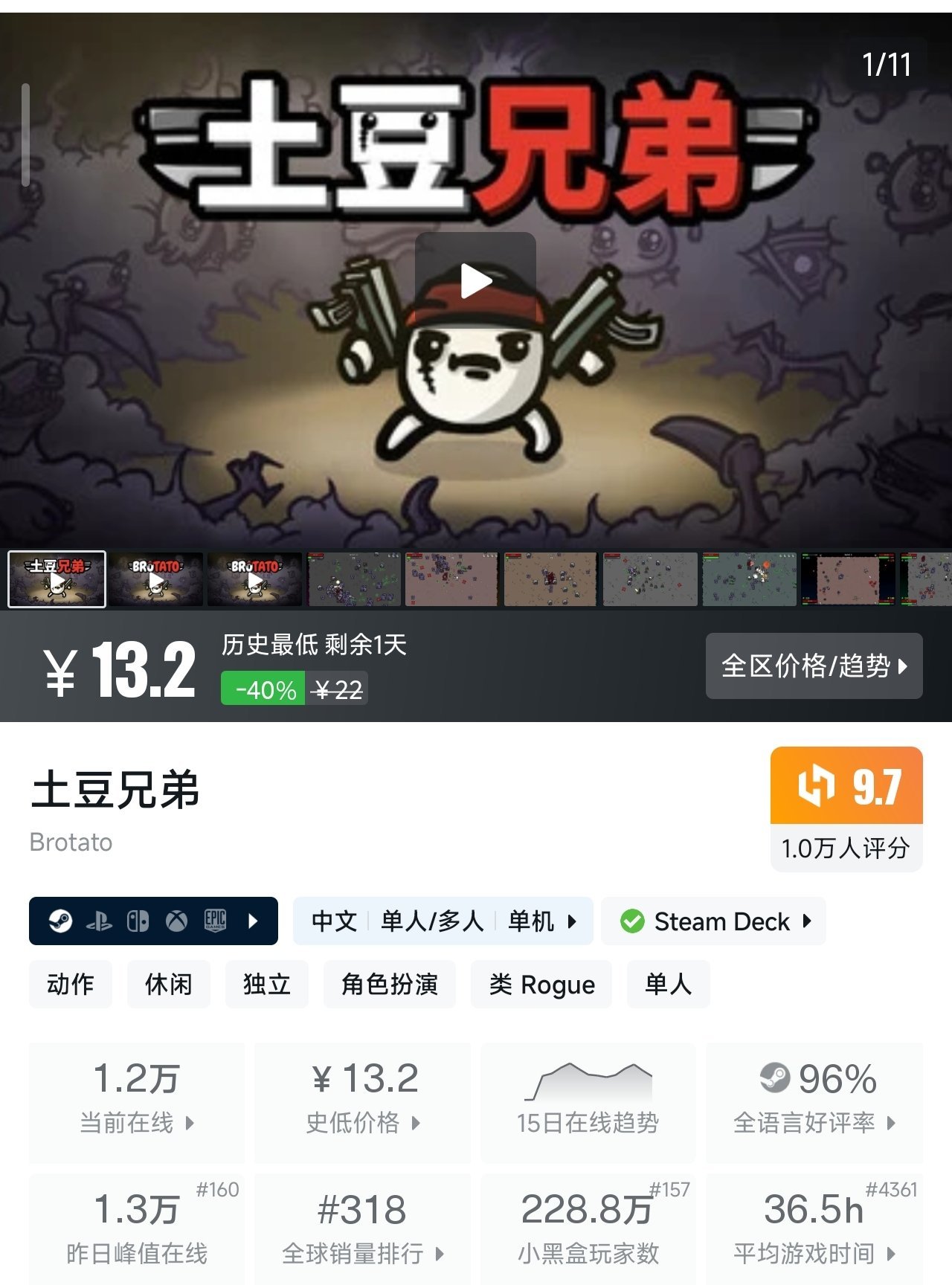View 当前在线 player count details

tap(137, 1102)
